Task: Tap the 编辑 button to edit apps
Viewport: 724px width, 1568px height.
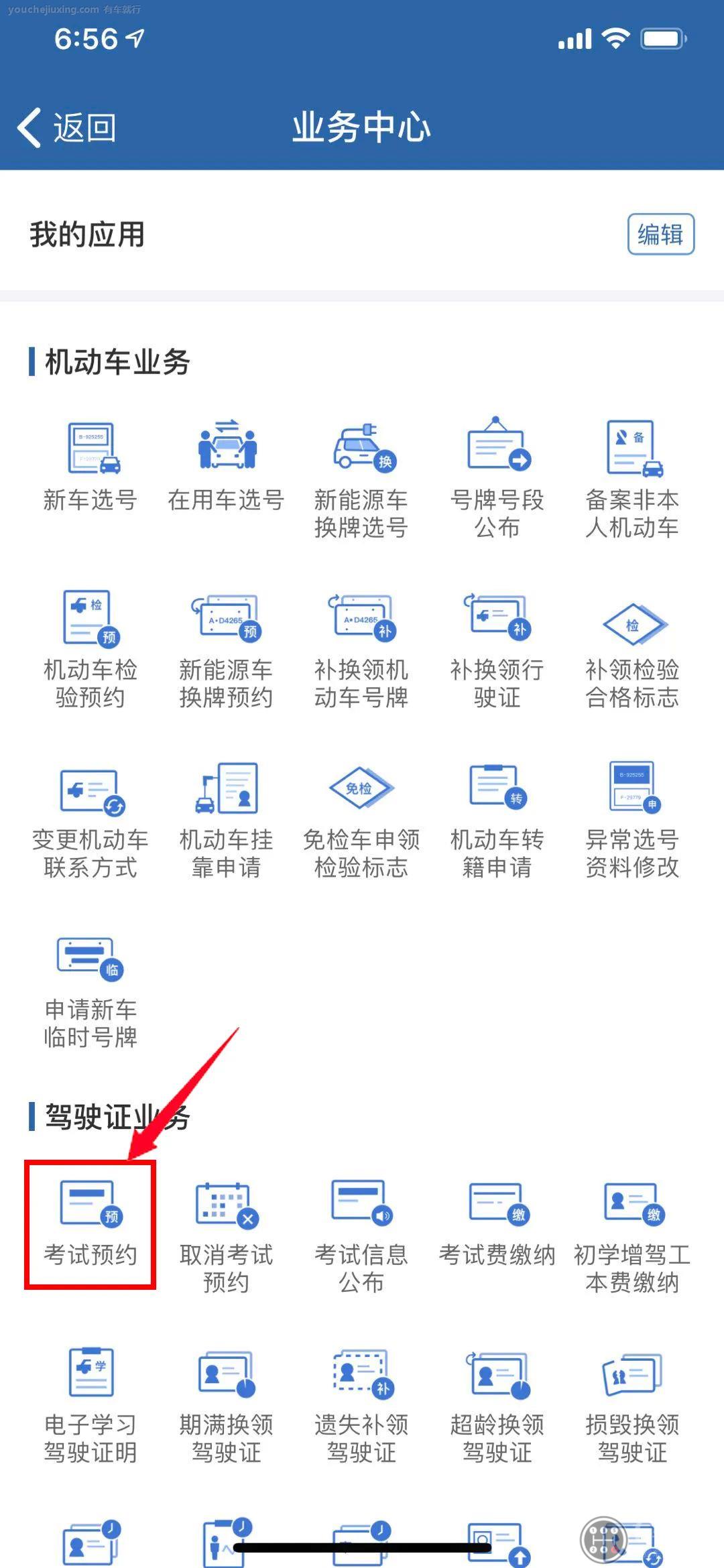Action: pyautogui.click(x=660, y=235)
